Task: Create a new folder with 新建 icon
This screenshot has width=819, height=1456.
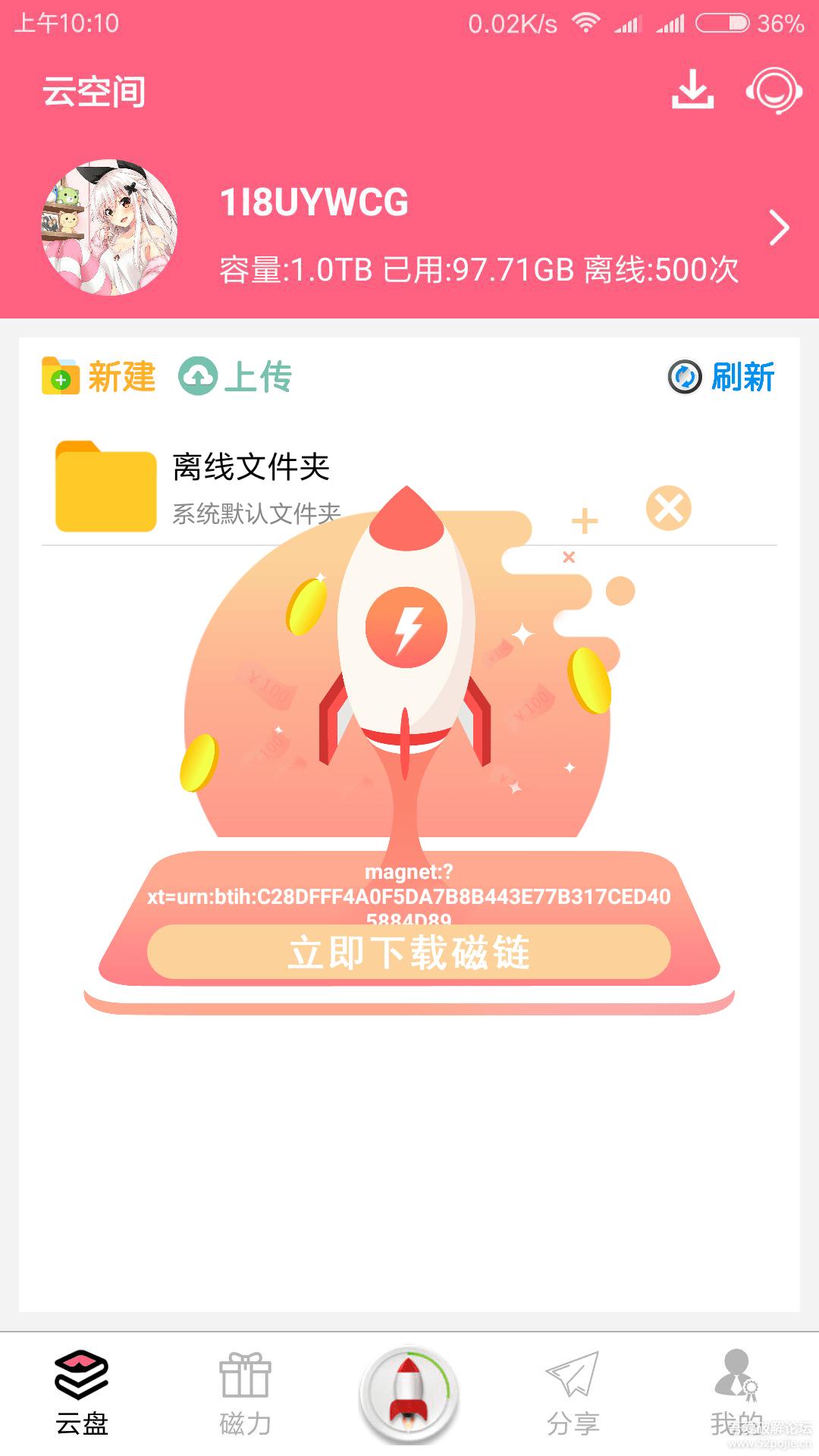Action: (61, 377)
